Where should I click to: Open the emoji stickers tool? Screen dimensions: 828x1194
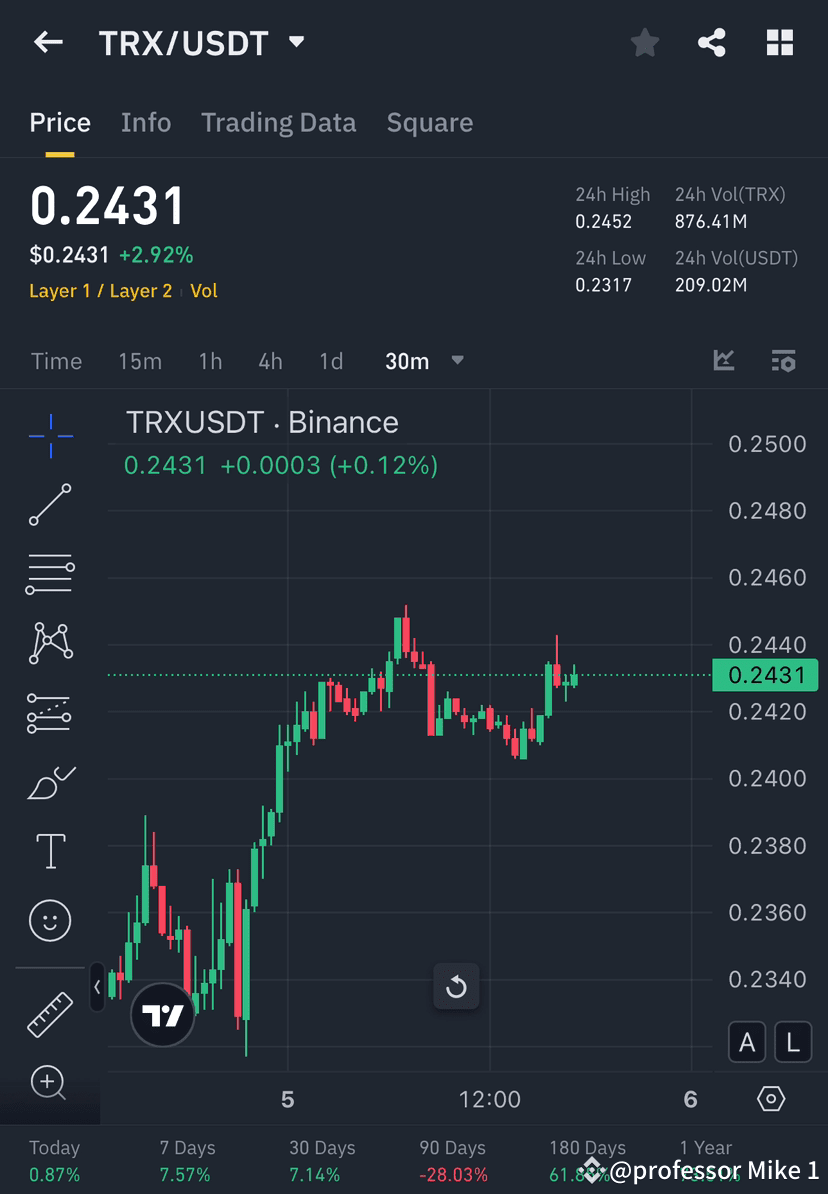[50, 920]
